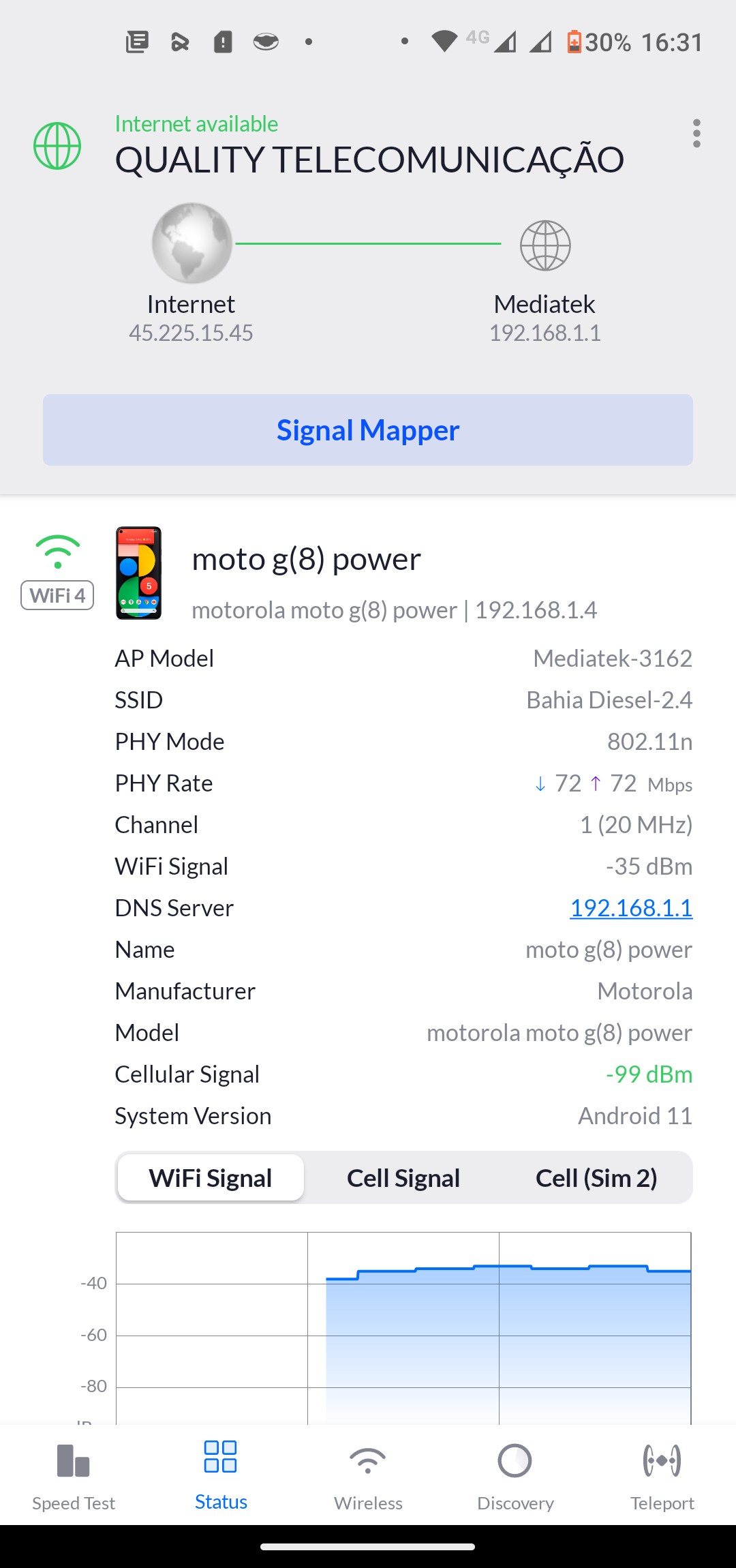Go to the Speed Test tab

(x=74, y=1475)
